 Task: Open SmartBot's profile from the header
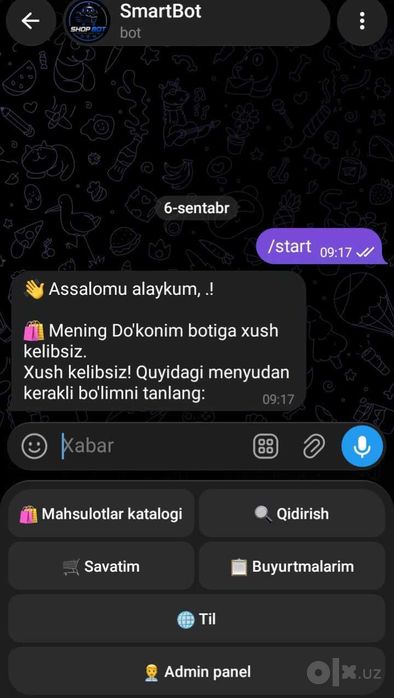(x=196, y=21)
